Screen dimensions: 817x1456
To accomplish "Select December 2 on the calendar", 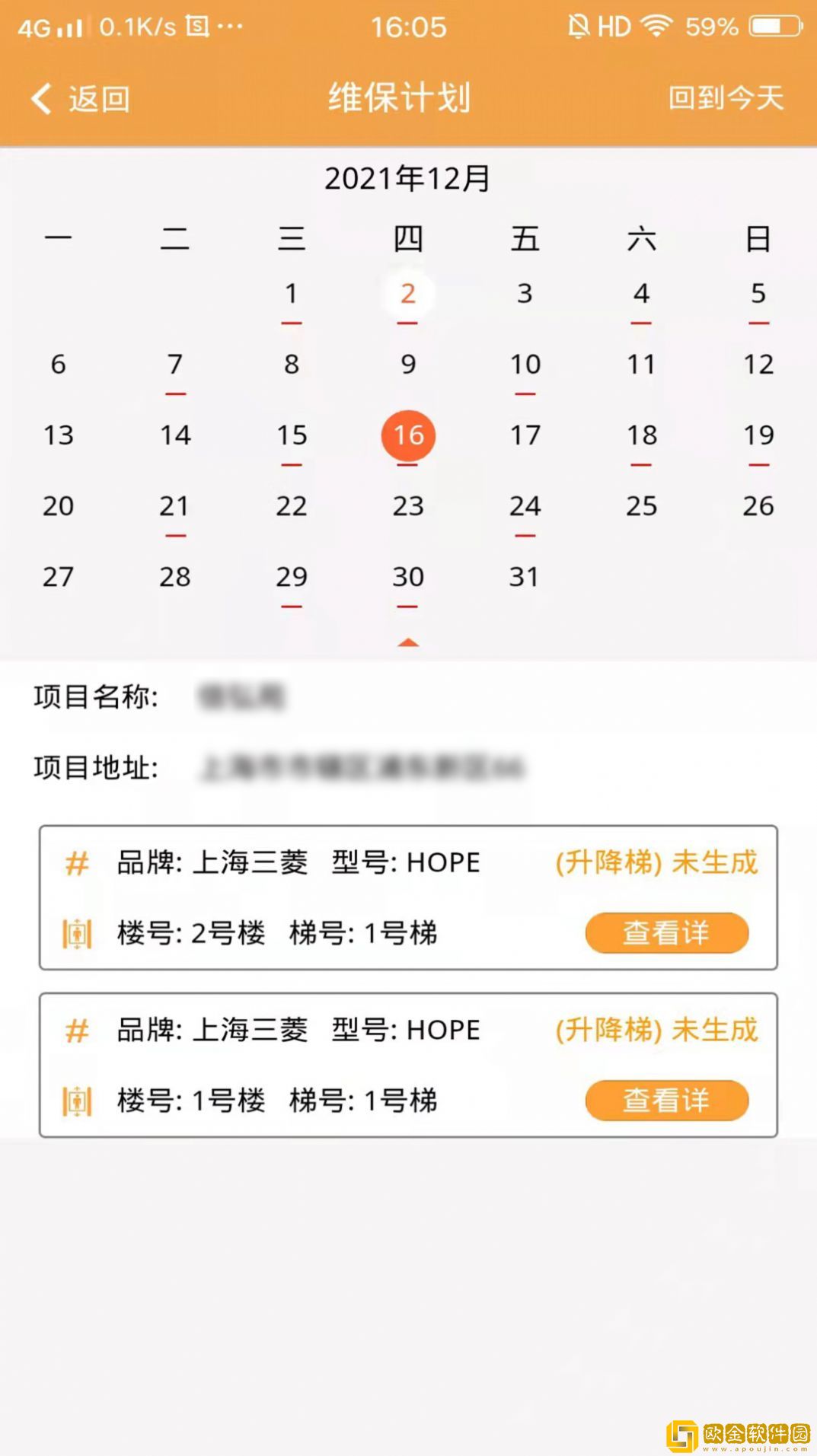I will pos(408,295).
